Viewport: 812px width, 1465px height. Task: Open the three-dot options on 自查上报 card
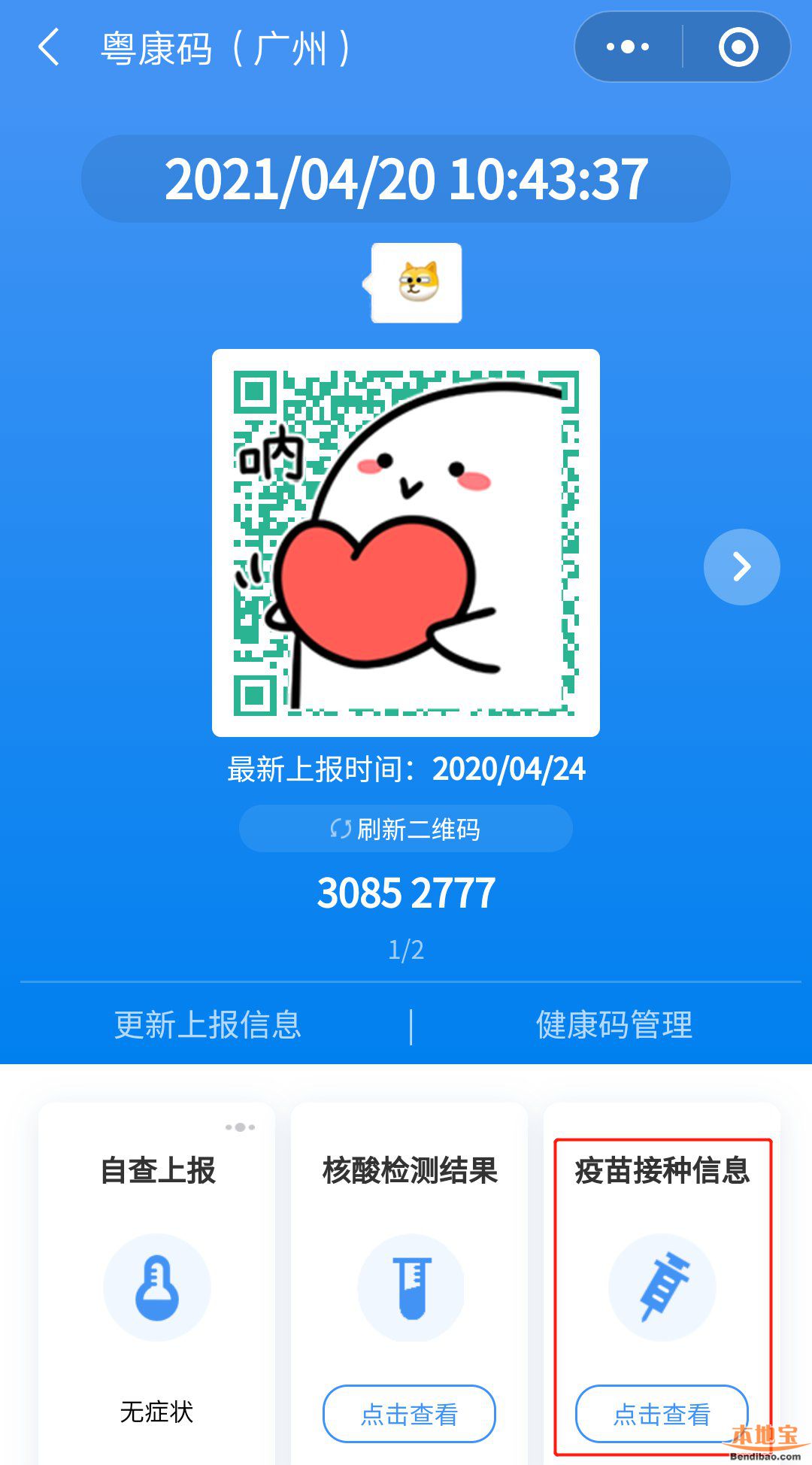pos(240,1127)
